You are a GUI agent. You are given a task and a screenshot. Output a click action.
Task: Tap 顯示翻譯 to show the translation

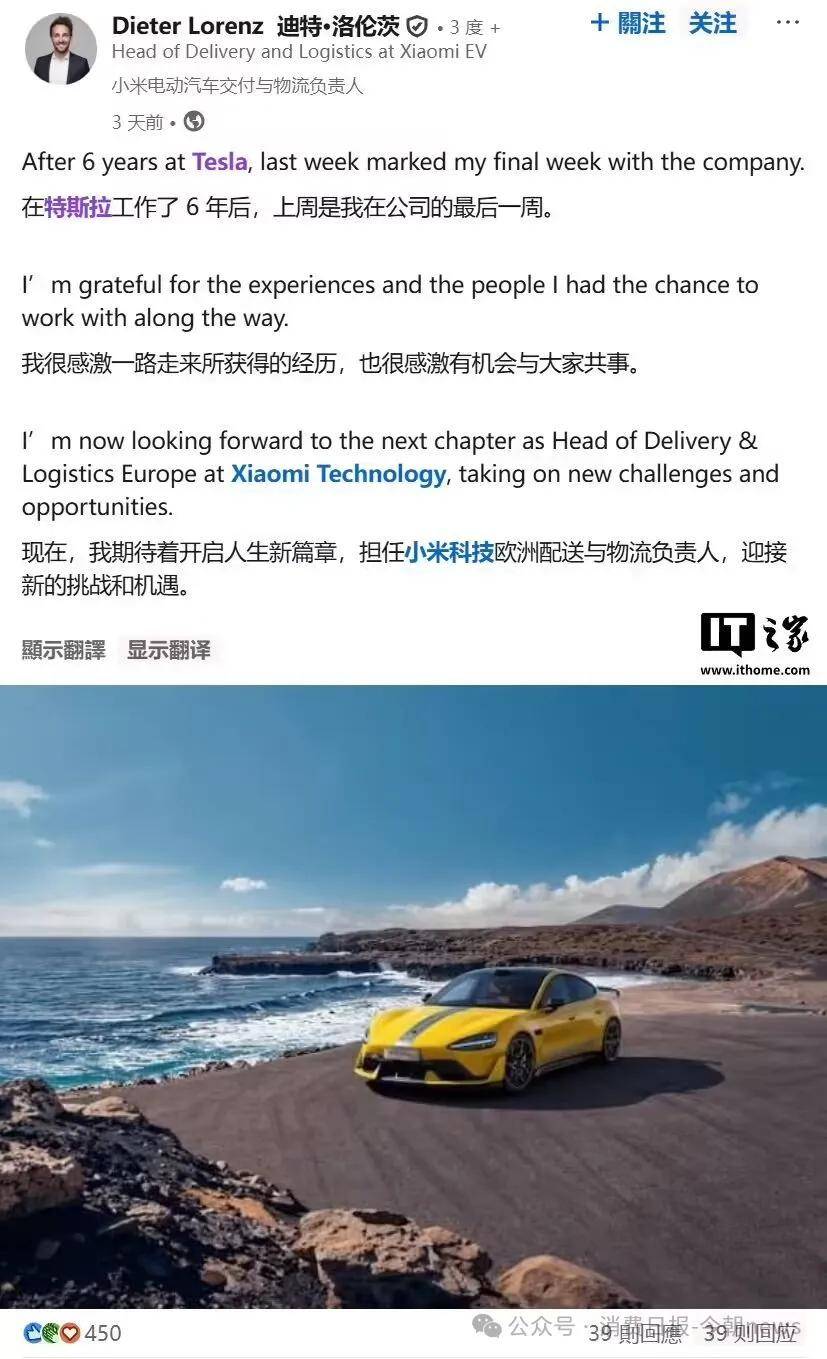(x=63, y=650)
